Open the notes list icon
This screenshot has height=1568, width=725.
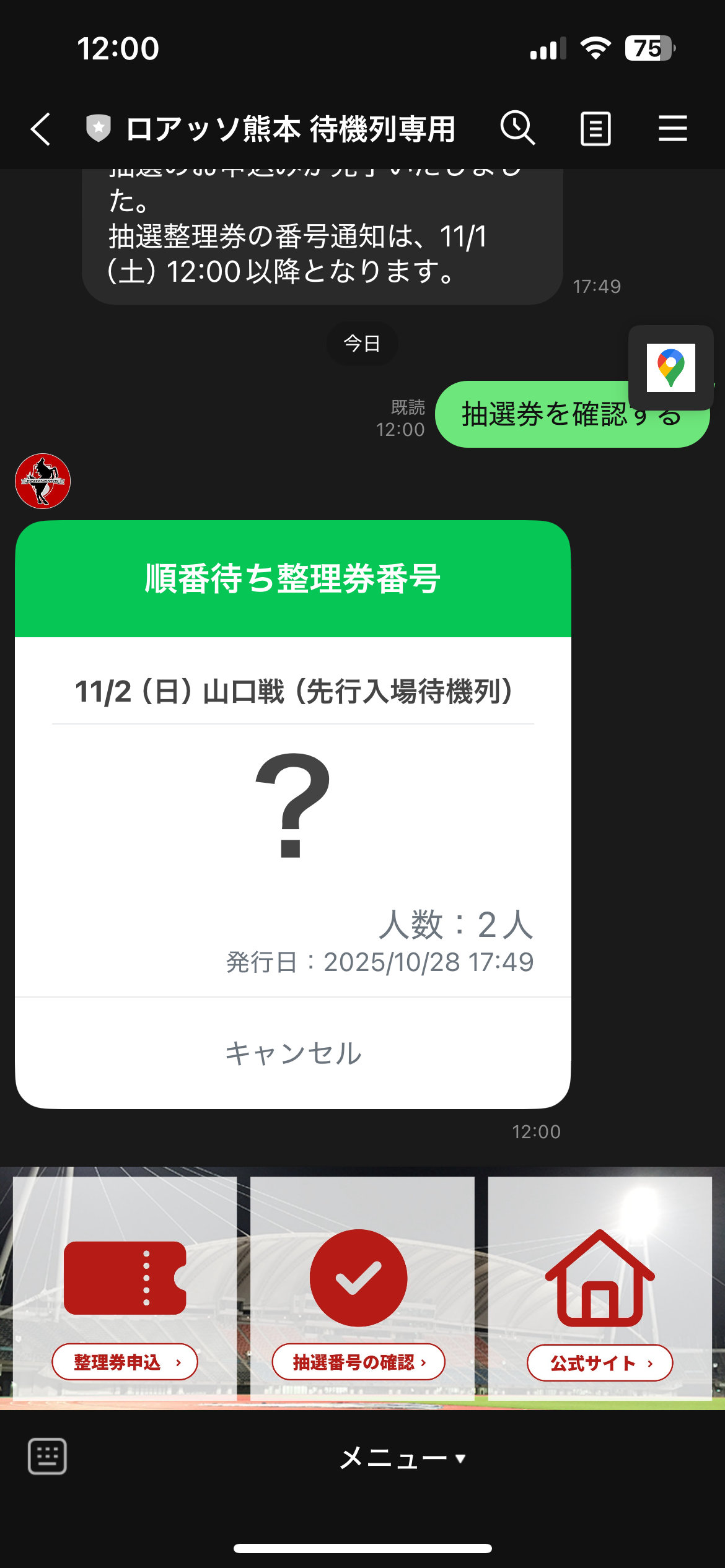point(595,129)
